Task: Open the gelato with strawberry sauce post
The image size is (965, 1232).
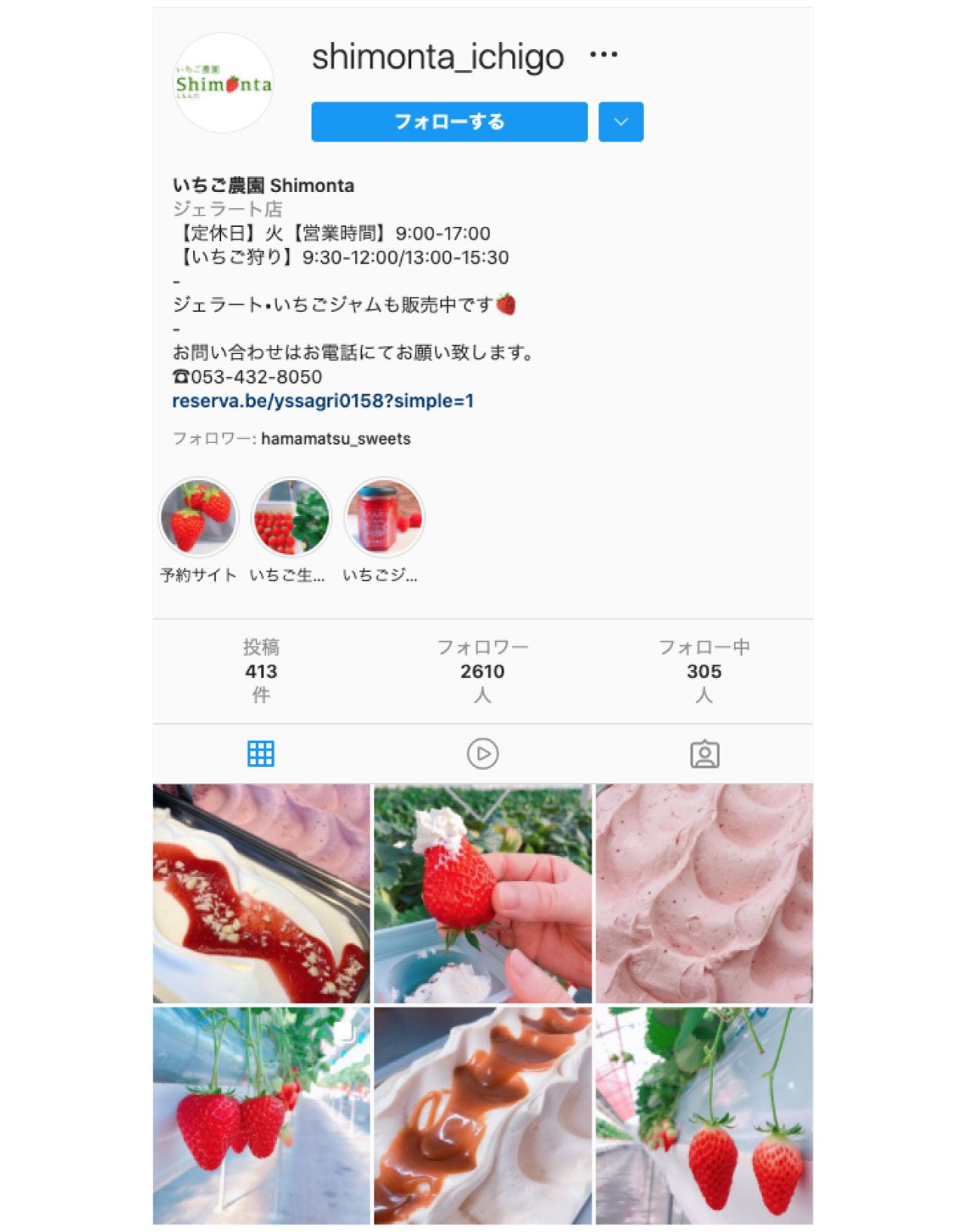Action: coord(261,893)
